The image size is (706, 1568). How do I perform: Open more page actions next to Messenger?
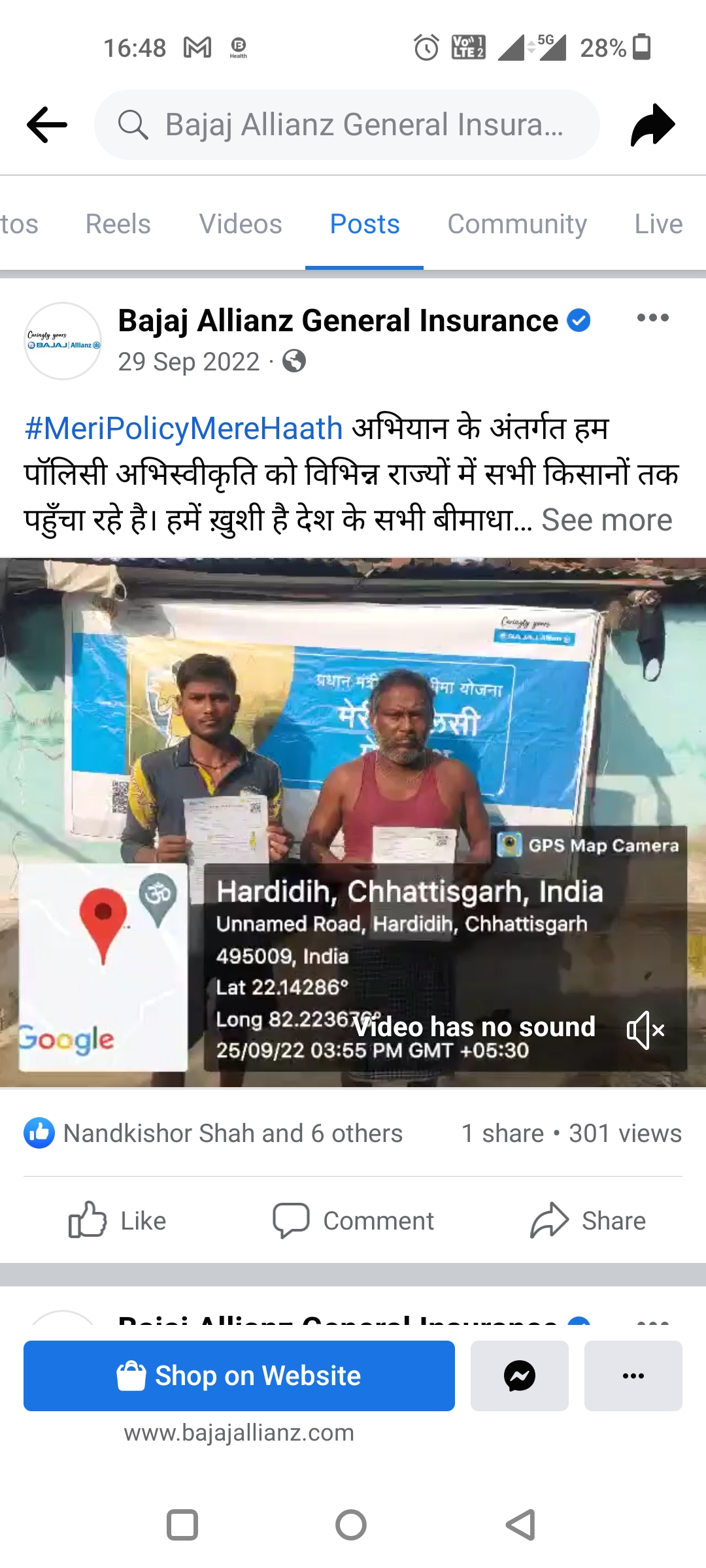point(633,1376)
